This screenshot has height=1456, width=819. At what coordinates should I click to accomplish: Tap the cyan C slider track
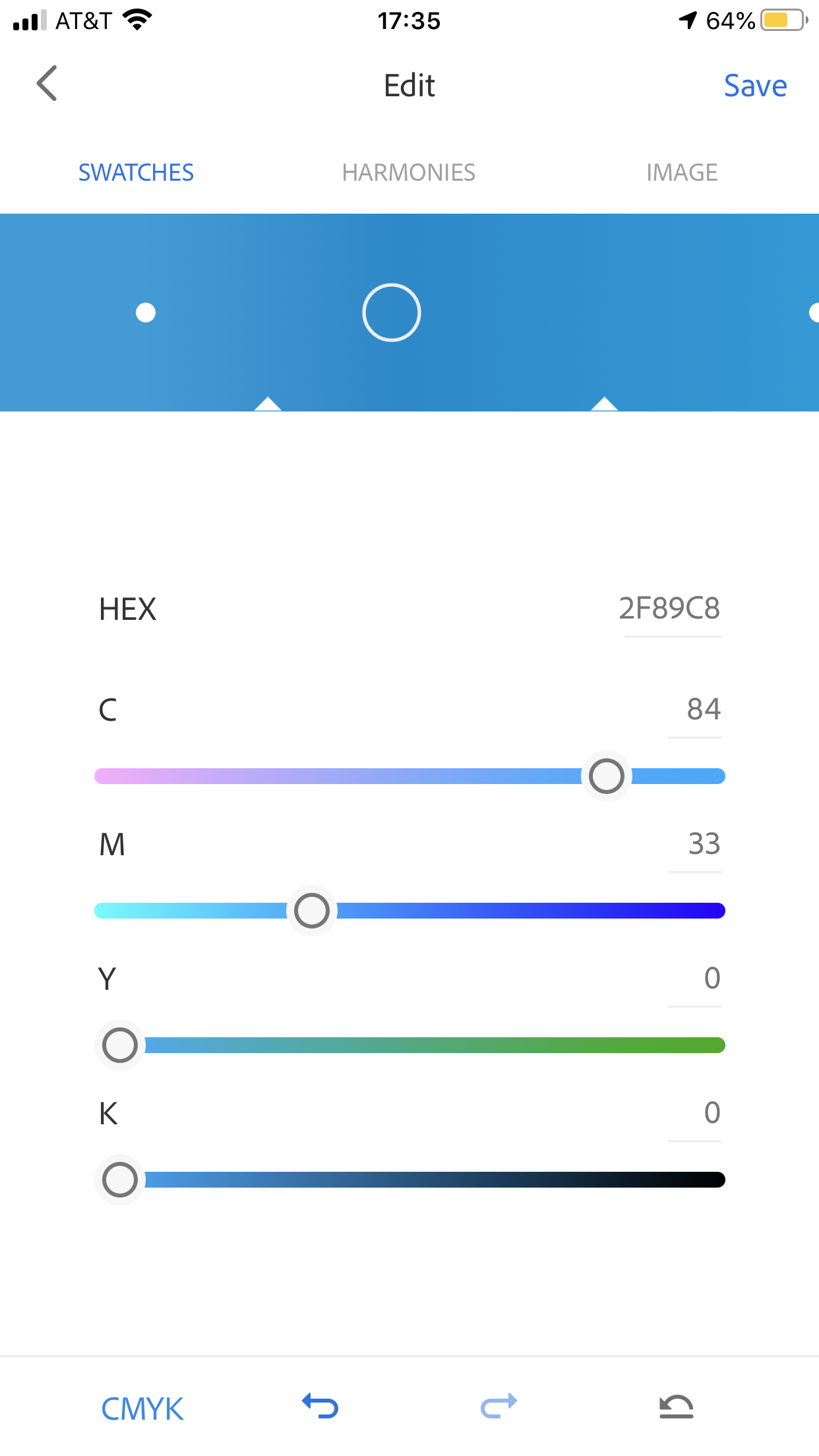(409, 776)
